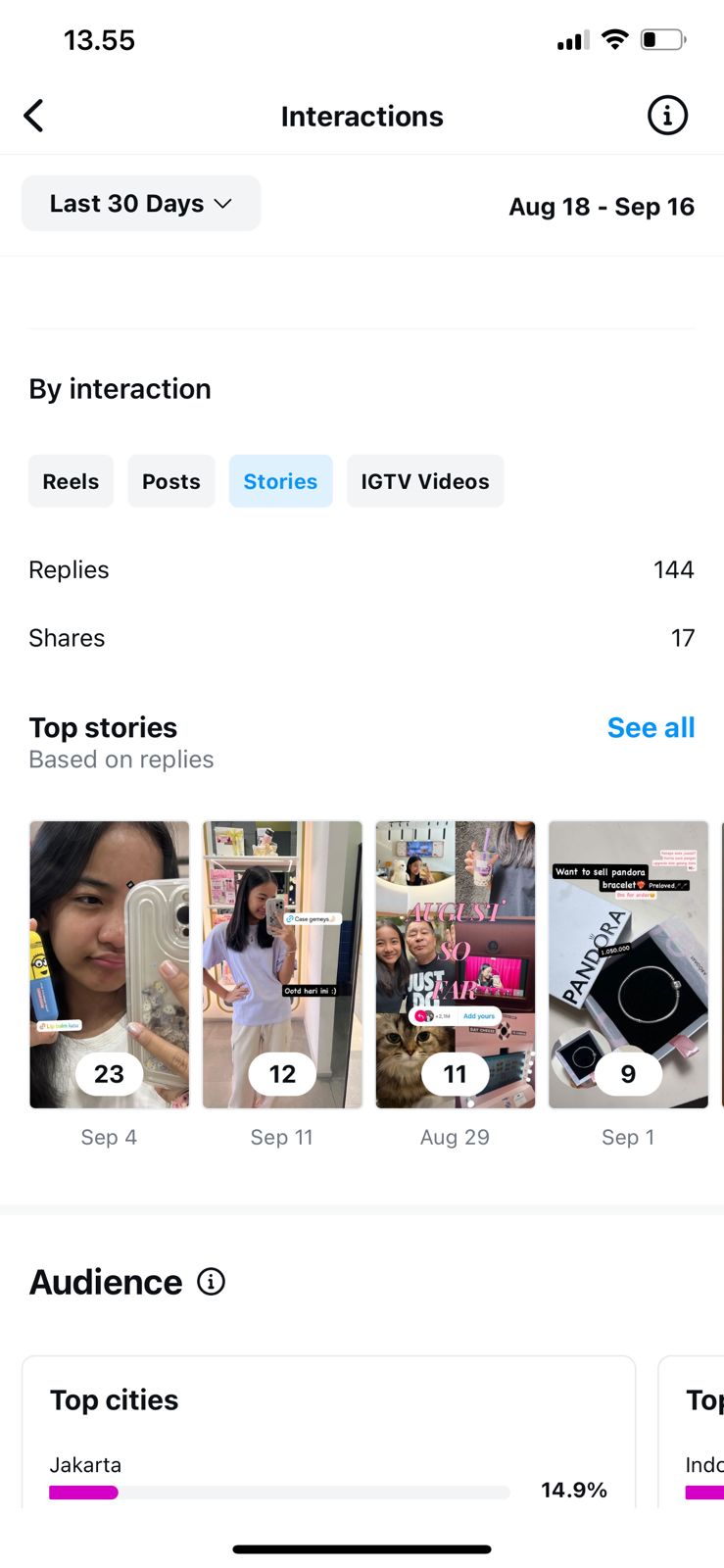Expand the Last 30 Days dropdown
The width and height of the screenshot is (724, 1568).
pyautogui.click(x=141, y=204)
